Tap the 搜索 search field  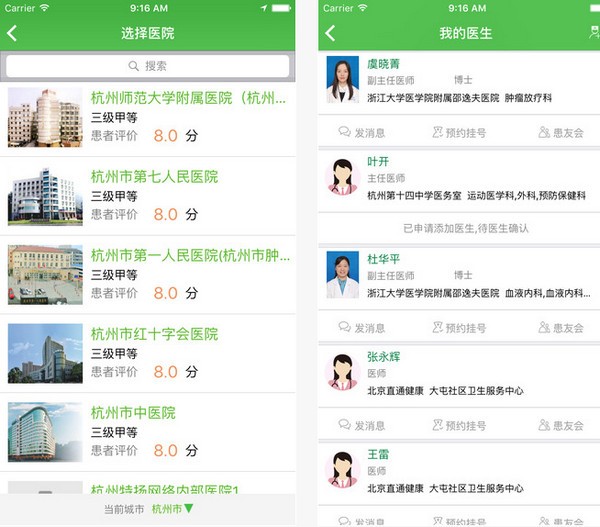point(148,66)
